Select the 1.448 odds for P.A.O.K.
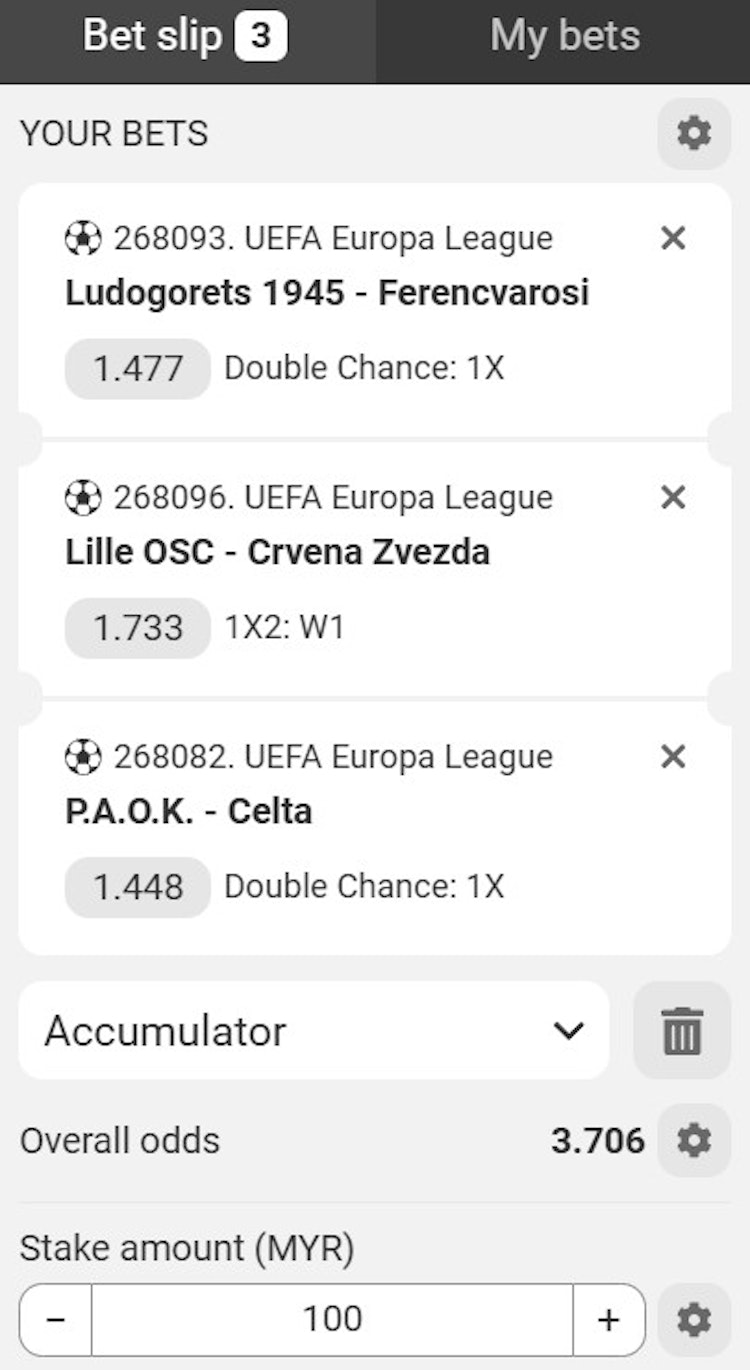 point(137,887)
